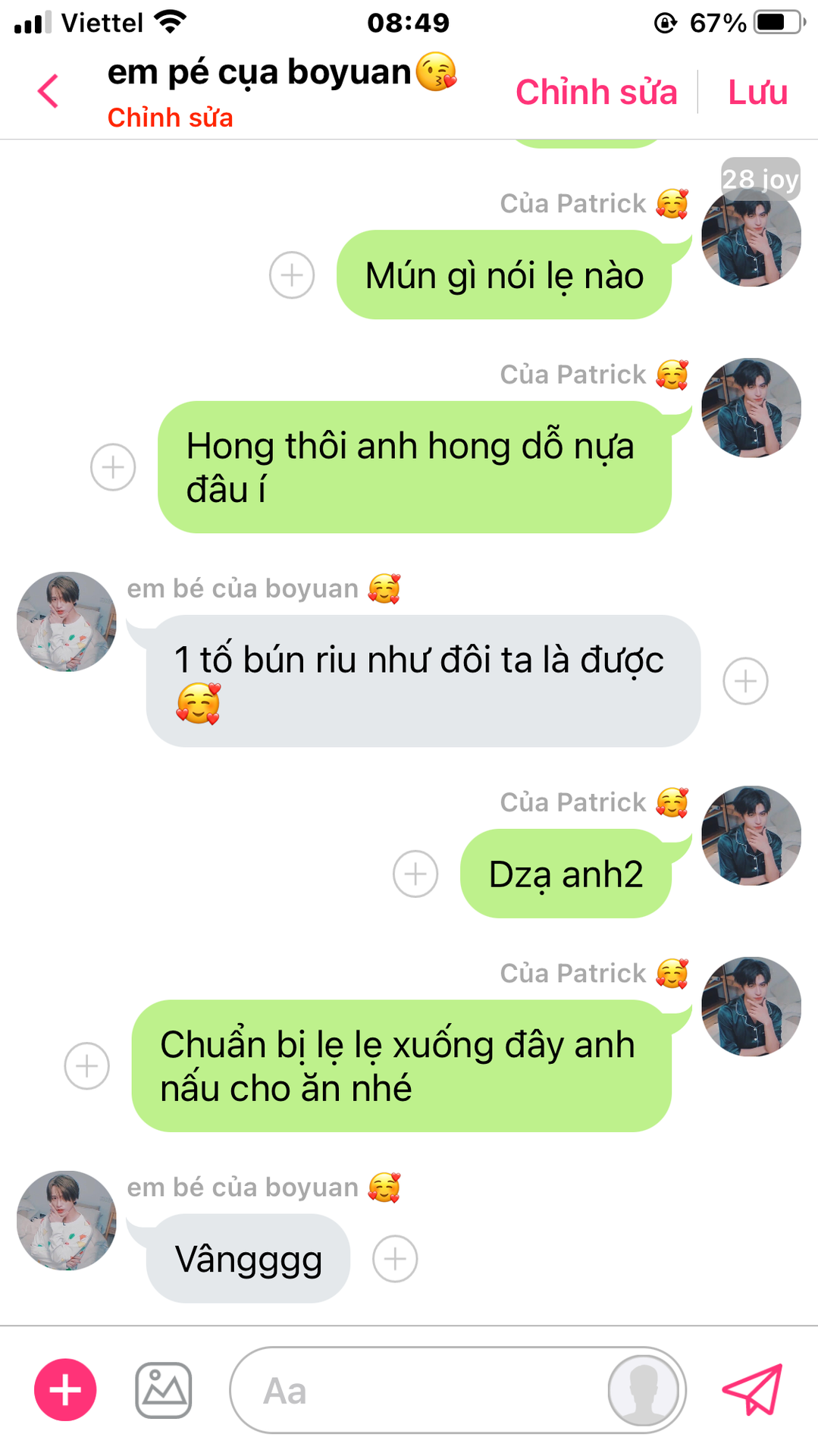Image resolution: width=818 pixels, height=1456 pixels.
Task: Open the image picker icon
Action: point(164,1390)
